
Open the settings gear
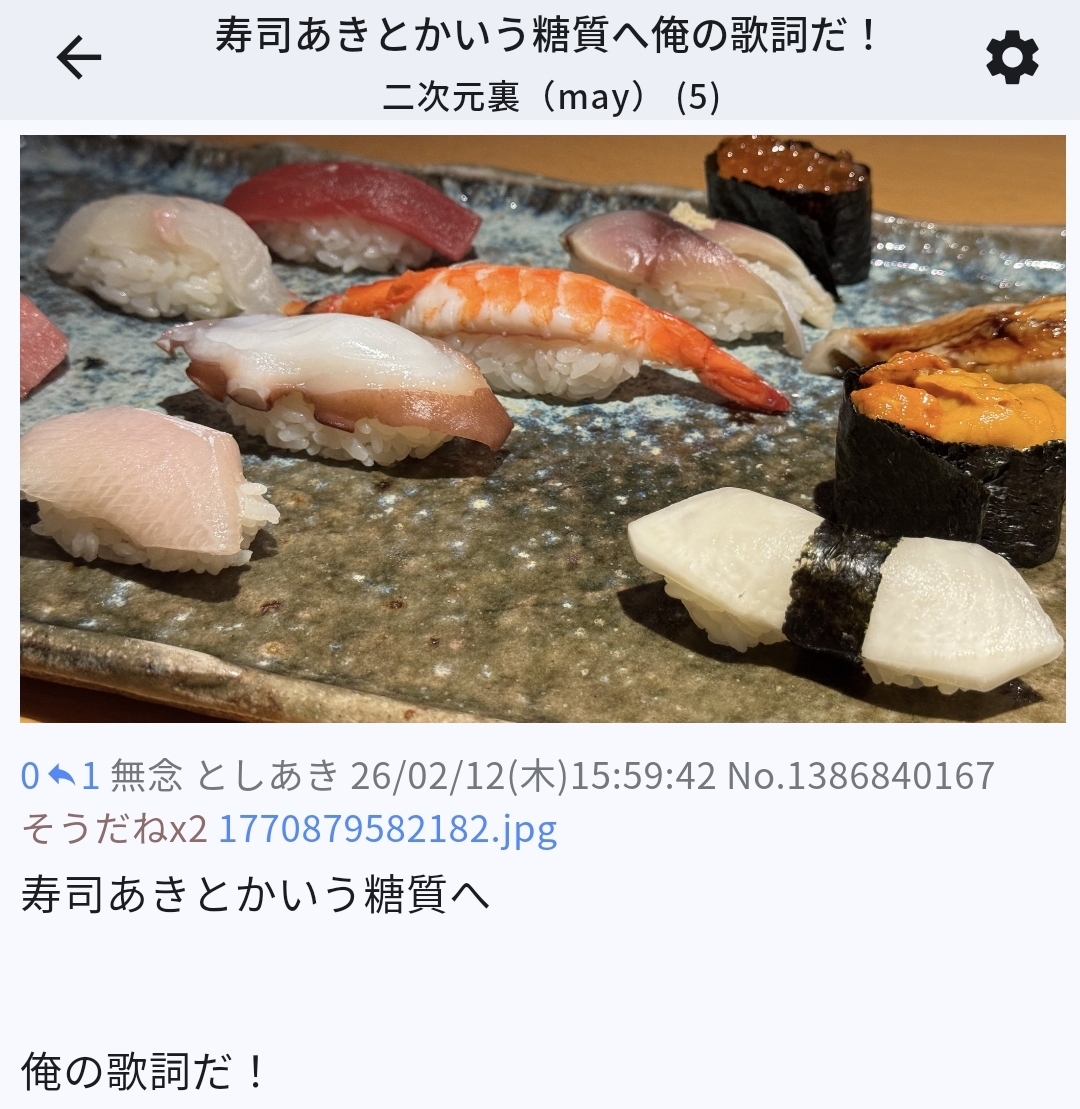[x=1012, y=59]
